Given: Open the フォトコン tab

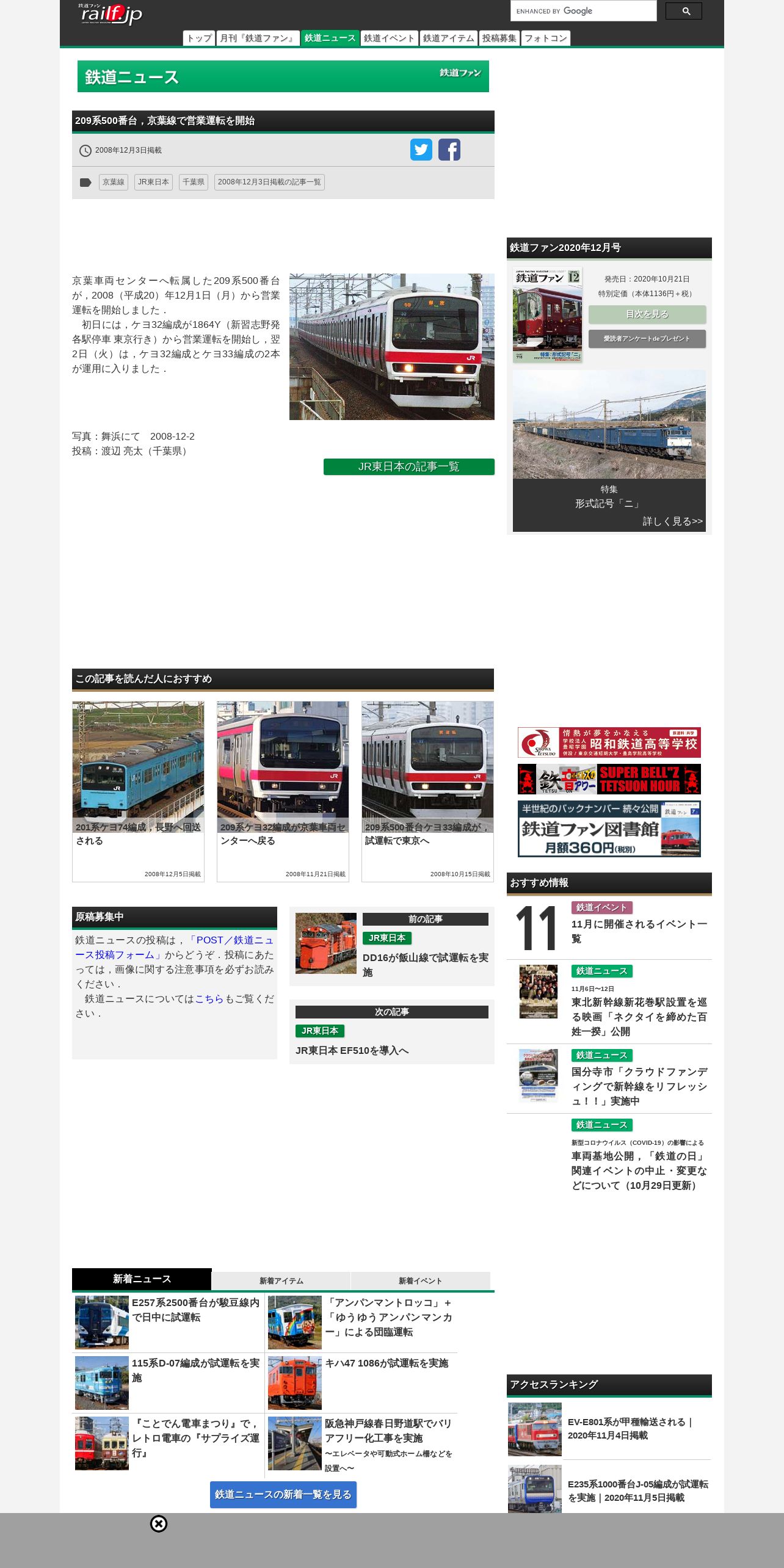Looking at the screenshot, I should 546,38.
